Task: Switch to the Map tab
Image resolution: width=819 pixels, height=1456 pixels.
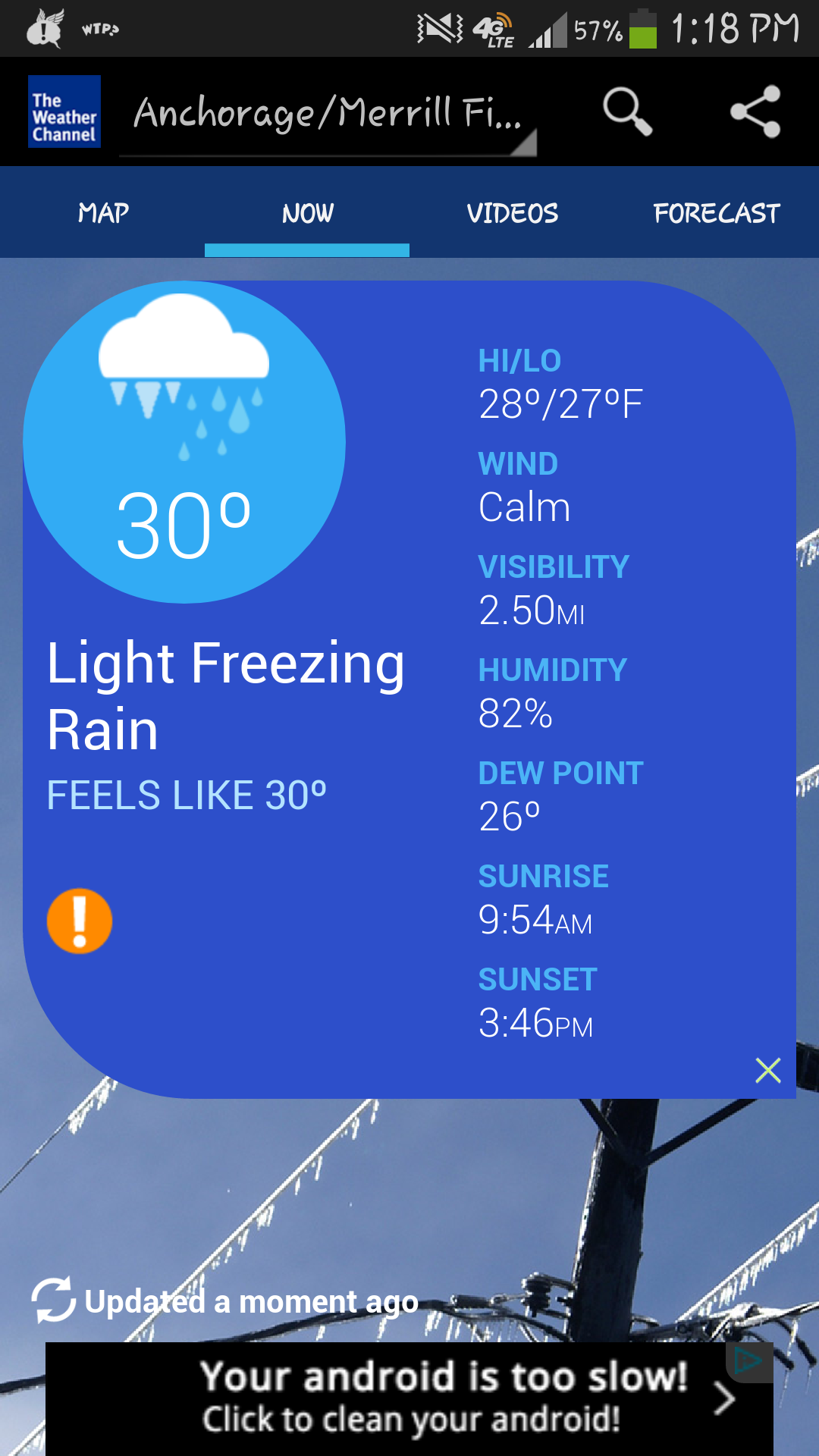Action: coord(103,213)
